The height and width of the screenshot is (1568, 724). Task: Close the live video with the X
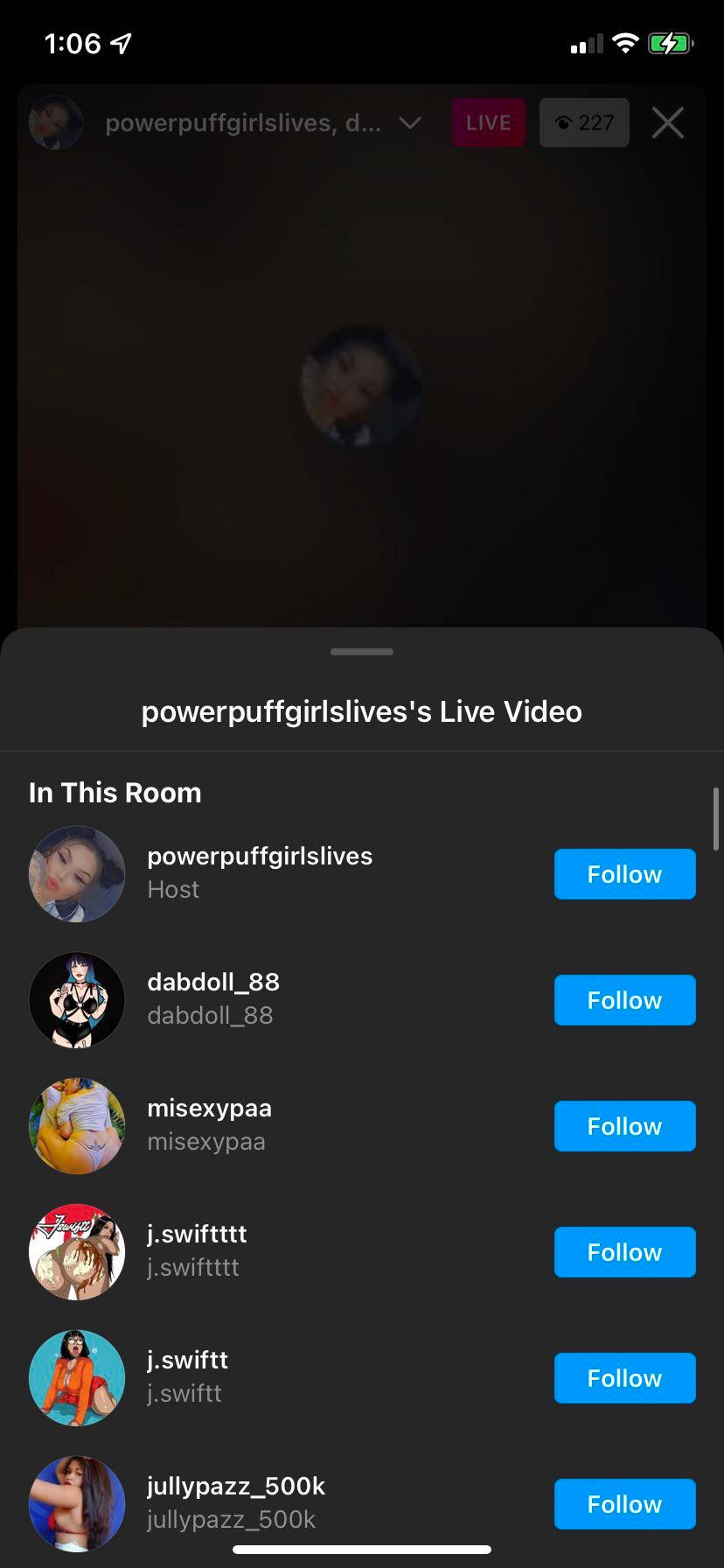(x=667, y=122)
